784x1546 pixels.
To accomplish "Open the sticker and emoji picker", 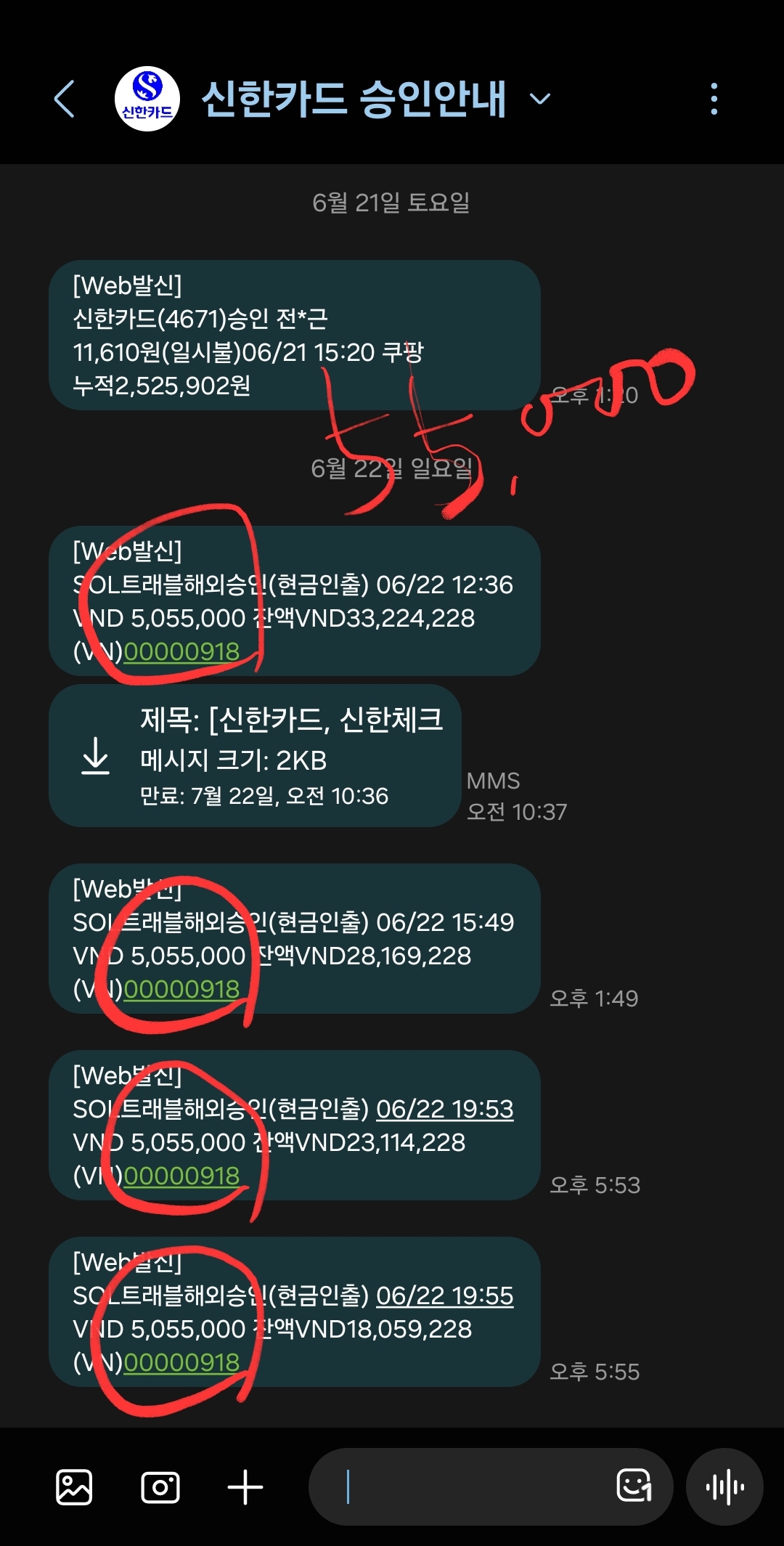I will tap(634, 1486).
